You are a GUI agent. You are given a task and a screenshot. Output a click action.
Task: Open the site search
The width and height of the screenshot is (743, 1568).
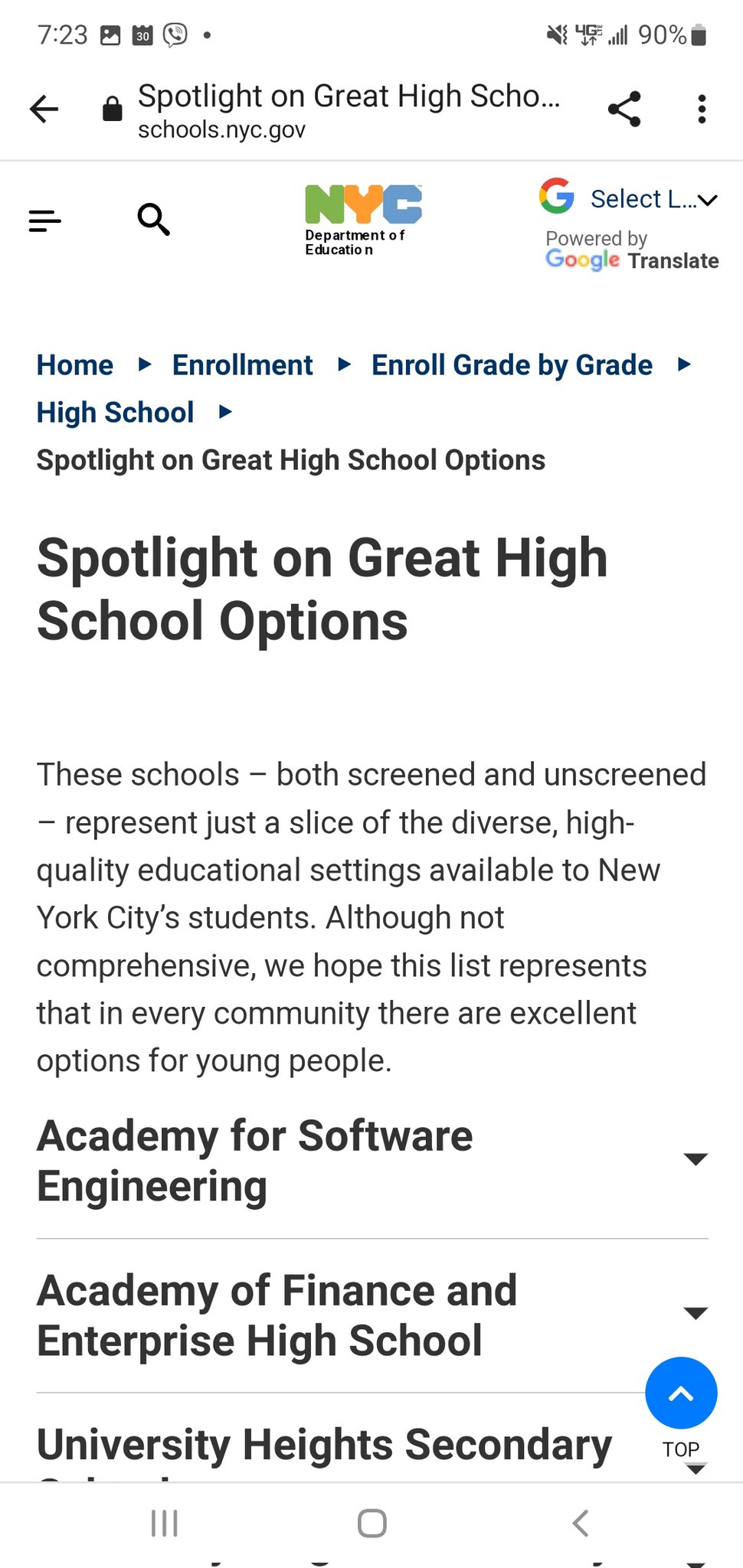153,220
